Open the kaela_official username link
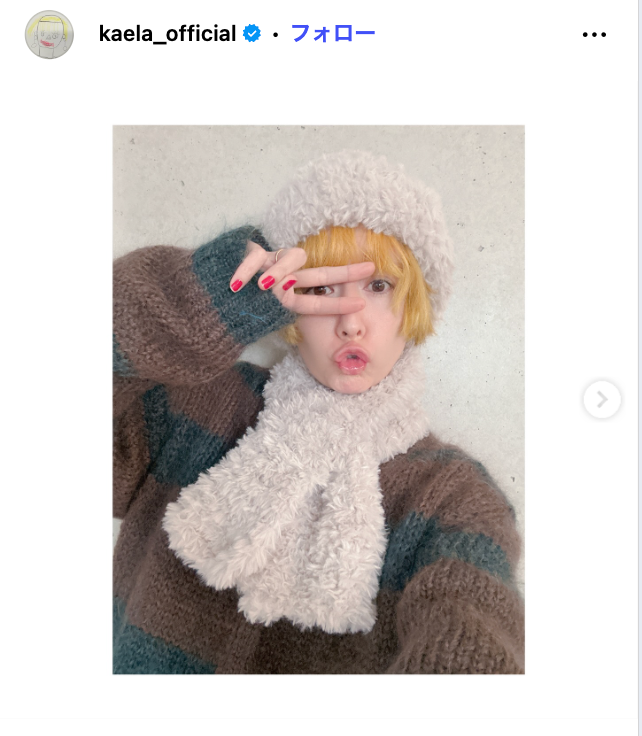 [x=167, y=34]
